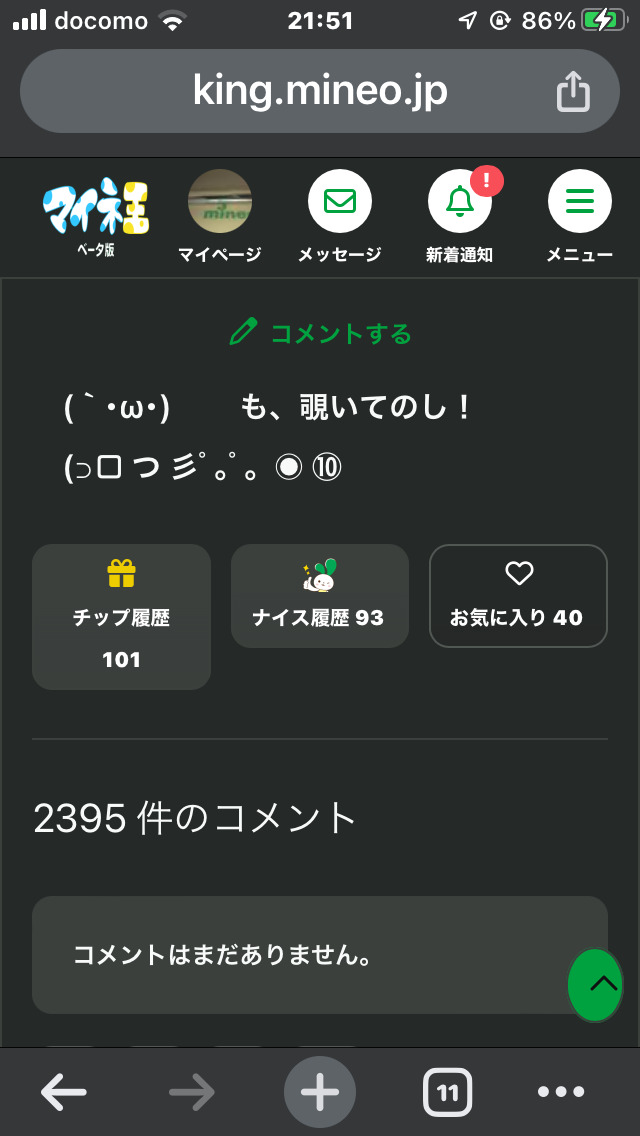Check 新着通知 notifications bell
Image resolution: width=640 pixels, height=1136 pixels.
tap(460, 215)
